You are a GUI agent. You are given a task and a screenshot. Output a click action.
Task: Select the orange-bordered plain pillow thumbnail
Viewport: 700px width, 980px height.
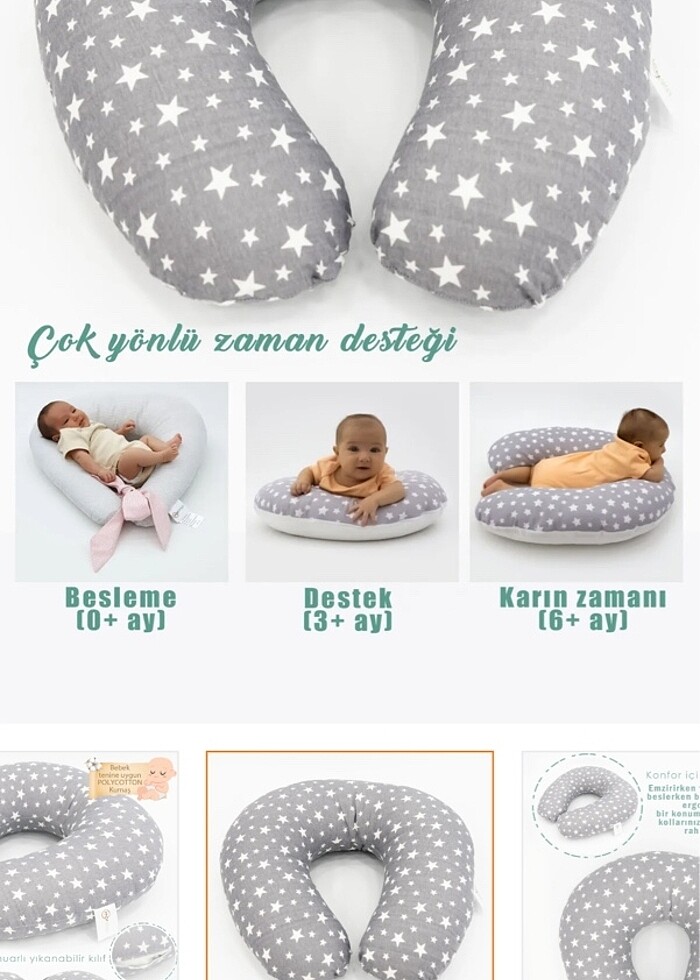click(x=349, y=865)
